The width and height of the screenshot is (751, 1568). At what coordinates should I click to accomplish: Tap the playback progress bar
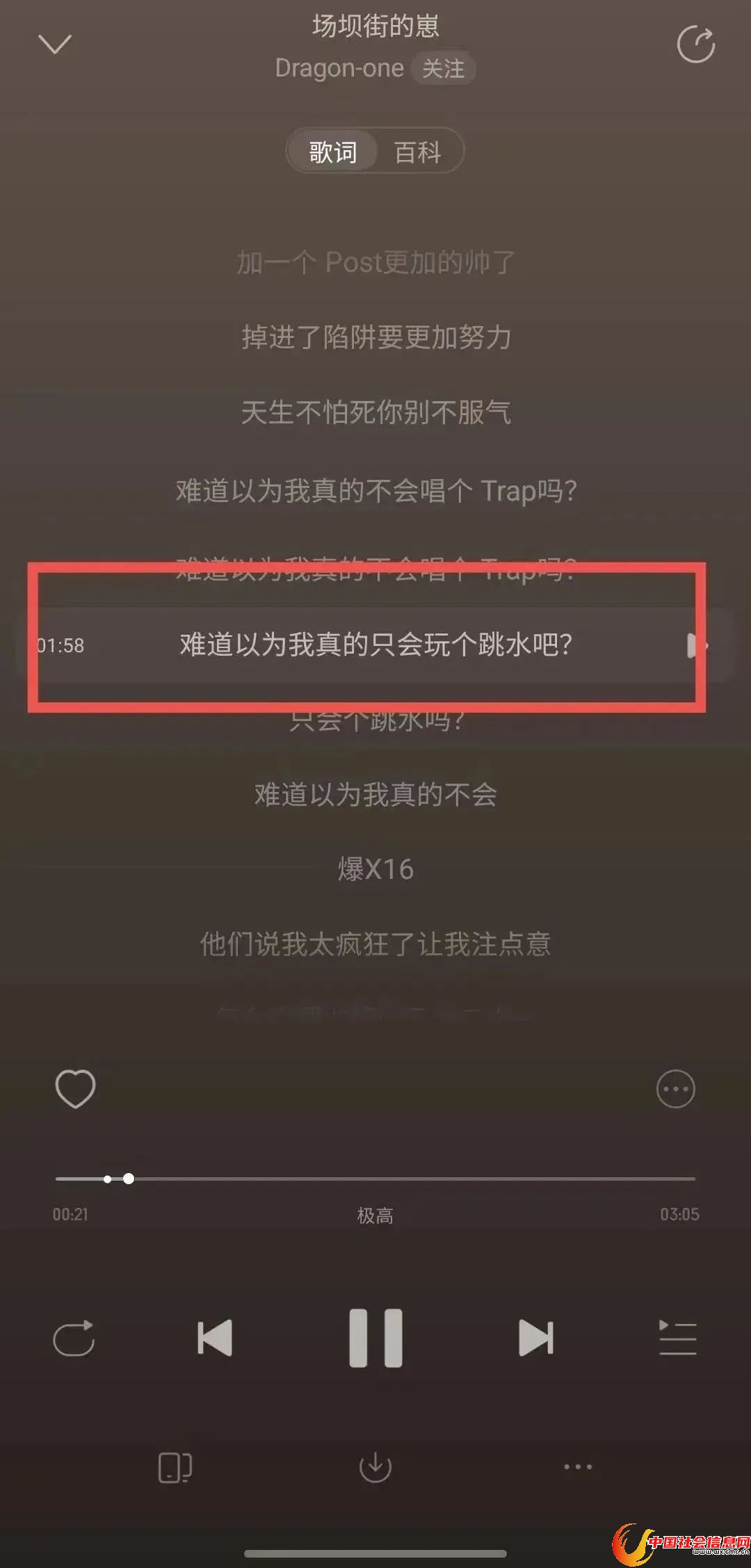click(x=375, y=1179)
